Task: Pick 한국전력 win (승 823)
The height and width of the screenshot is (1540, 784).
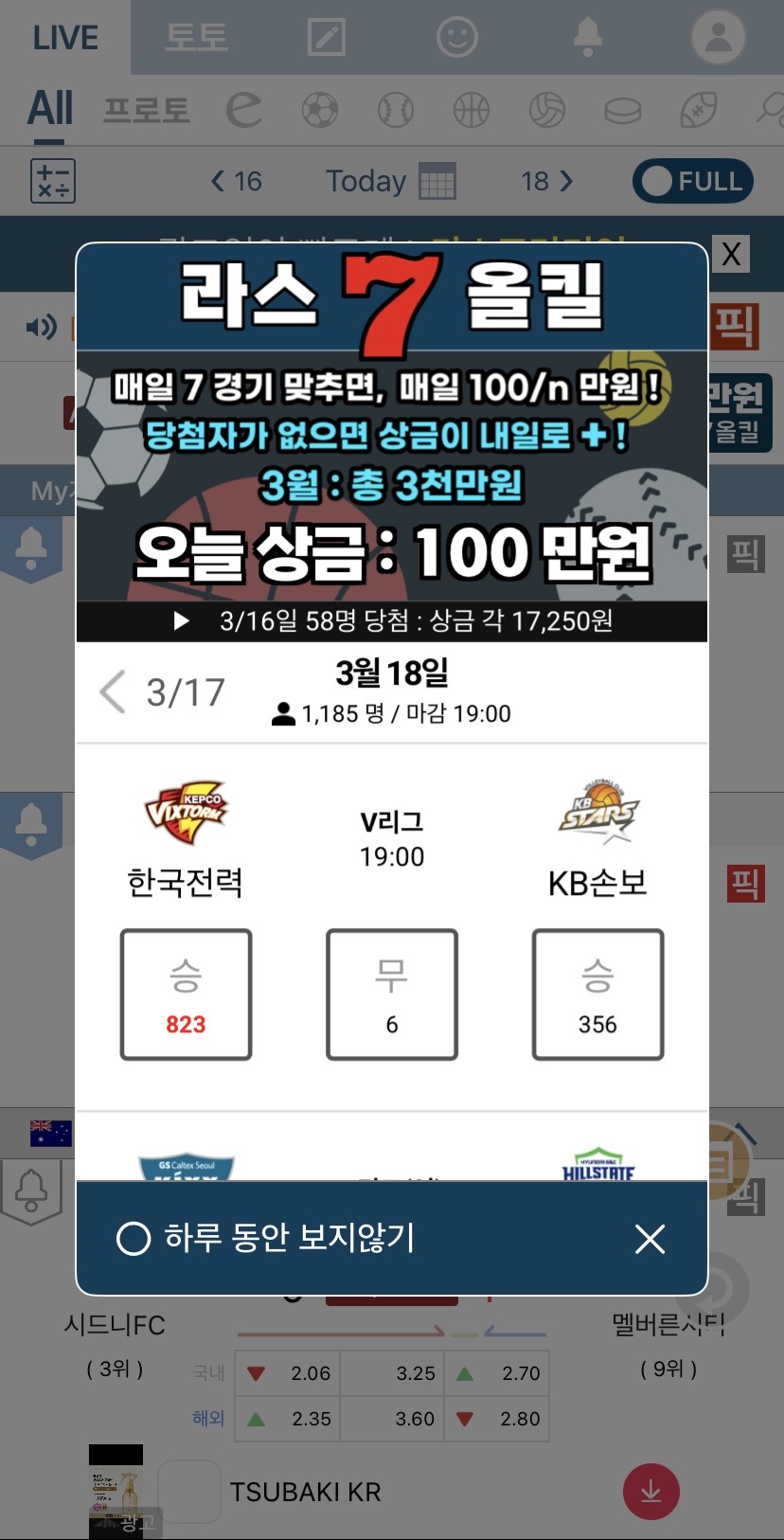Action: click(186, 994)
